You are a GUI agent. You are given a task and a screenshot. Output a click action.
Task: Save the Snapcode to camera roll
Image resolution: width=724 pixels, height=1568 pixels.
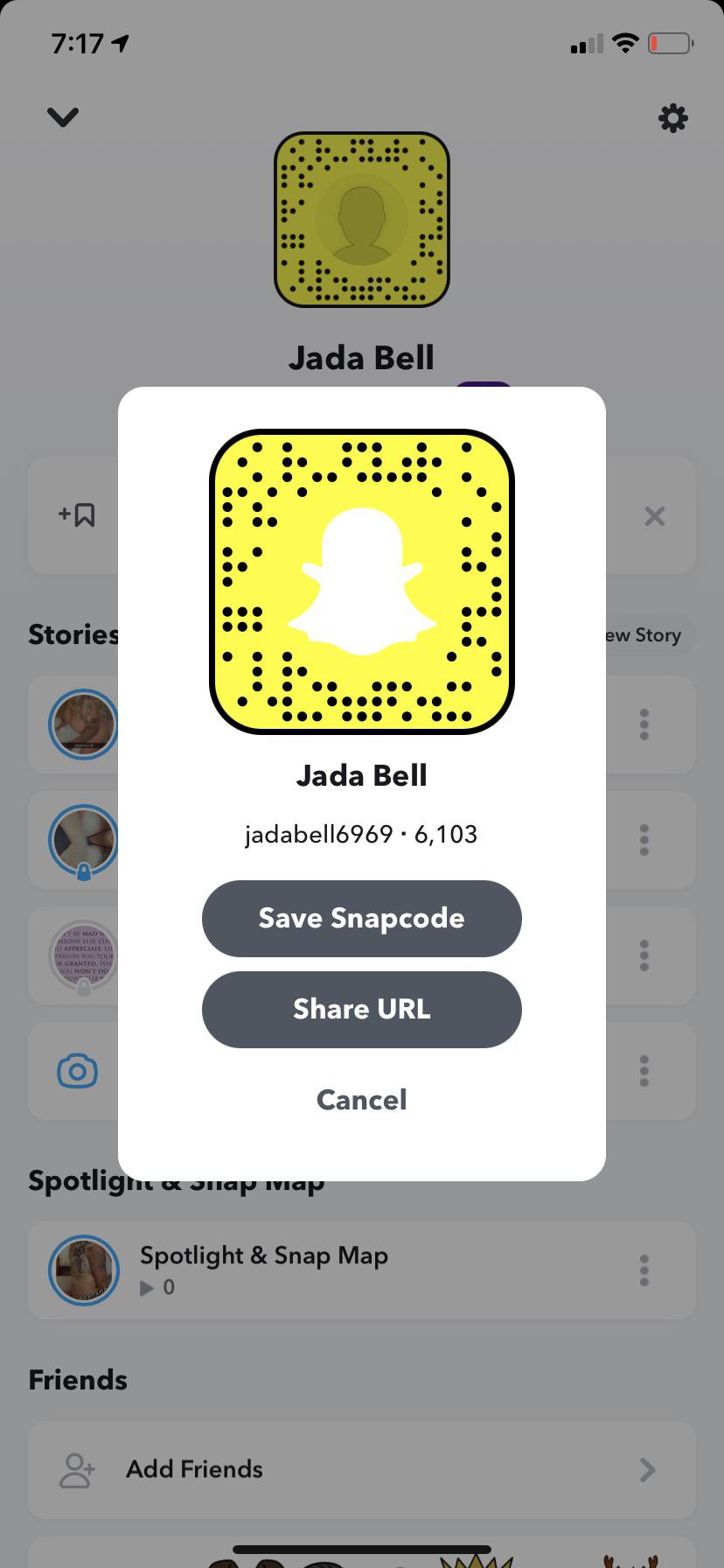(x=361, y=918)
